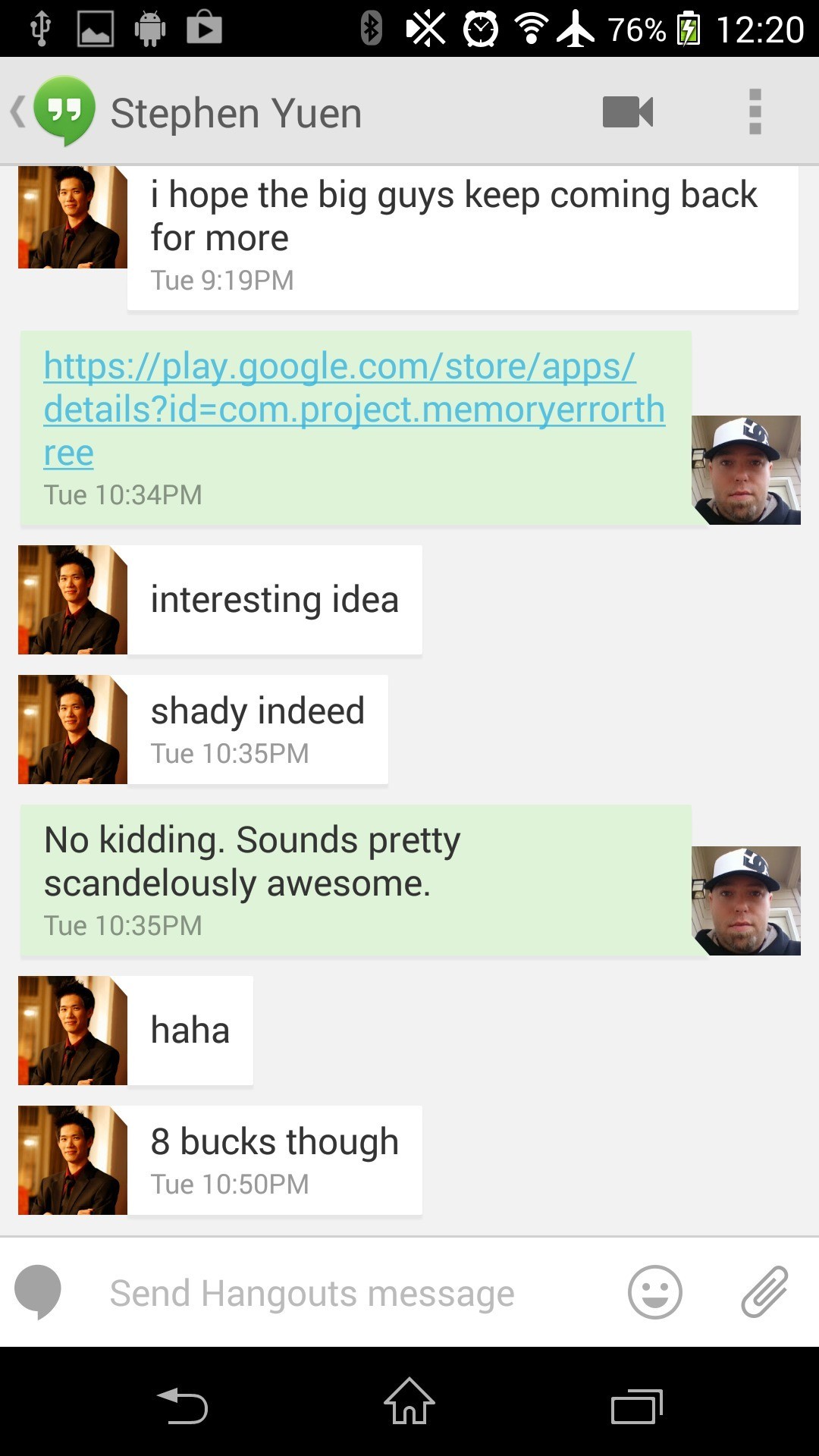Open the Google Play store link
The height and width of the screenshot is (1456, 819).
[x=353, y=409]
